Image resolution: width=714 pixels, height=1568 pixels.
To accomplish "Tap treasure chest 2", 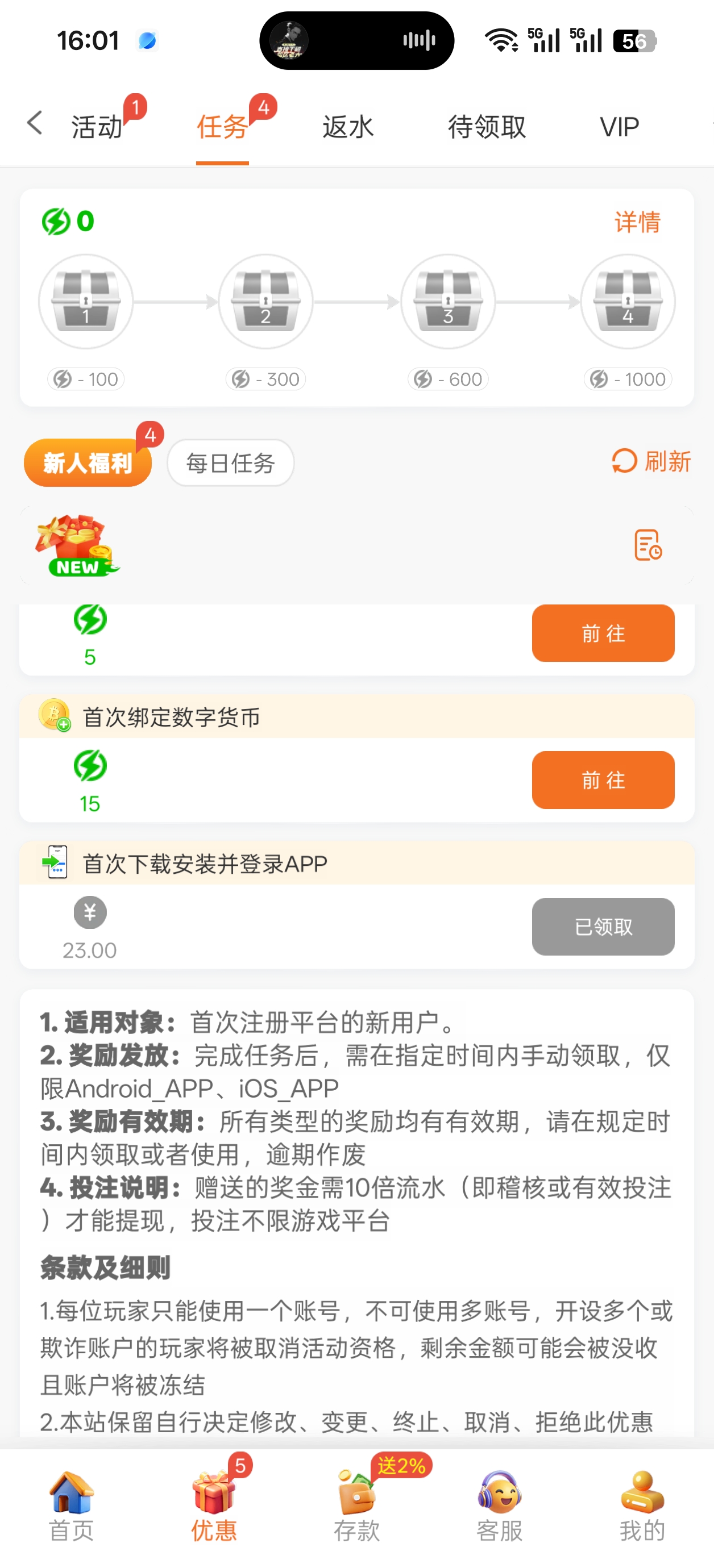I will click(x=265, y=301).
